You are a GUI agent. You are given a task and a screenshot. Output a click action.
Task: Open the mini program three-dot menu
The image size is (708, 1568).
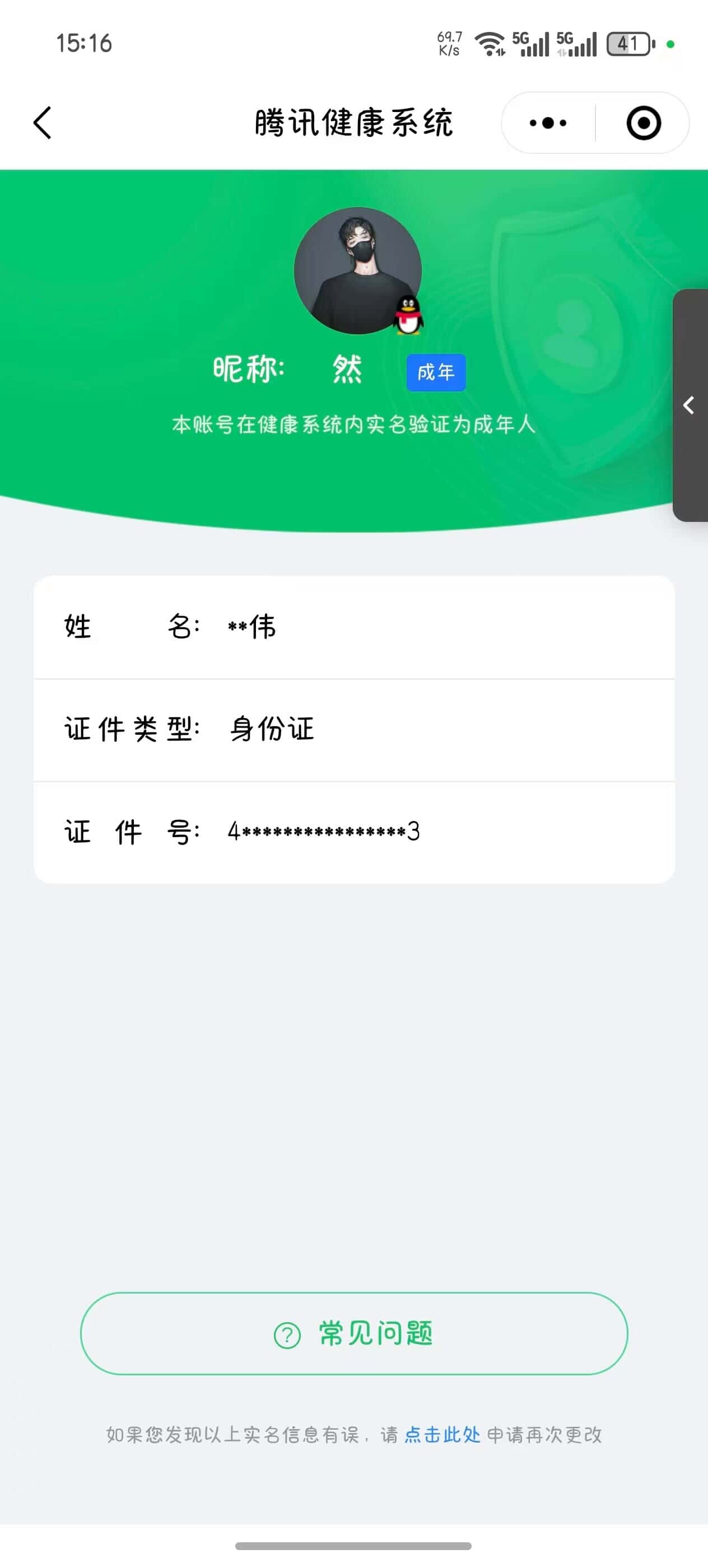point(548,123)
